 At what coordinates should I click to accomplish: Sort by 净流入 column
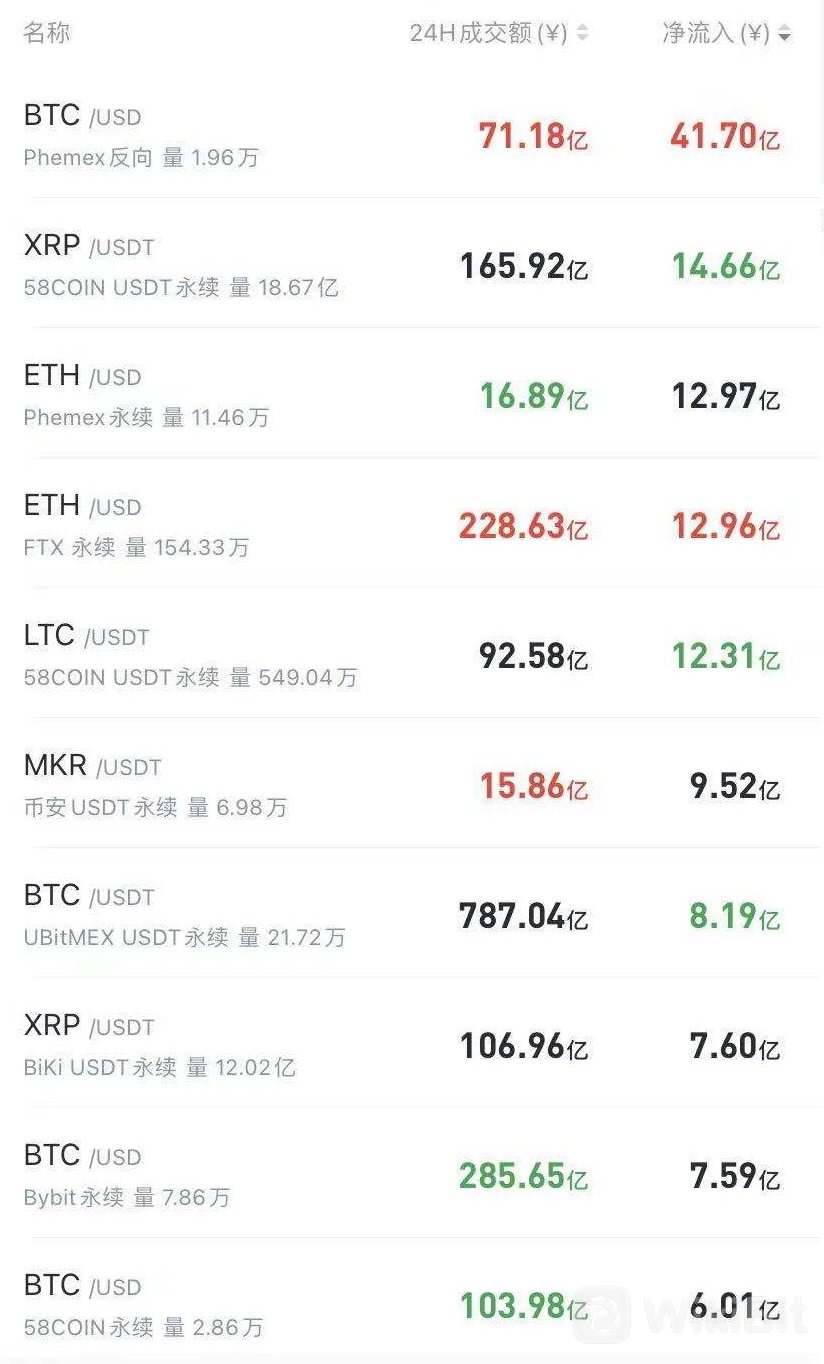pos(727,33)
